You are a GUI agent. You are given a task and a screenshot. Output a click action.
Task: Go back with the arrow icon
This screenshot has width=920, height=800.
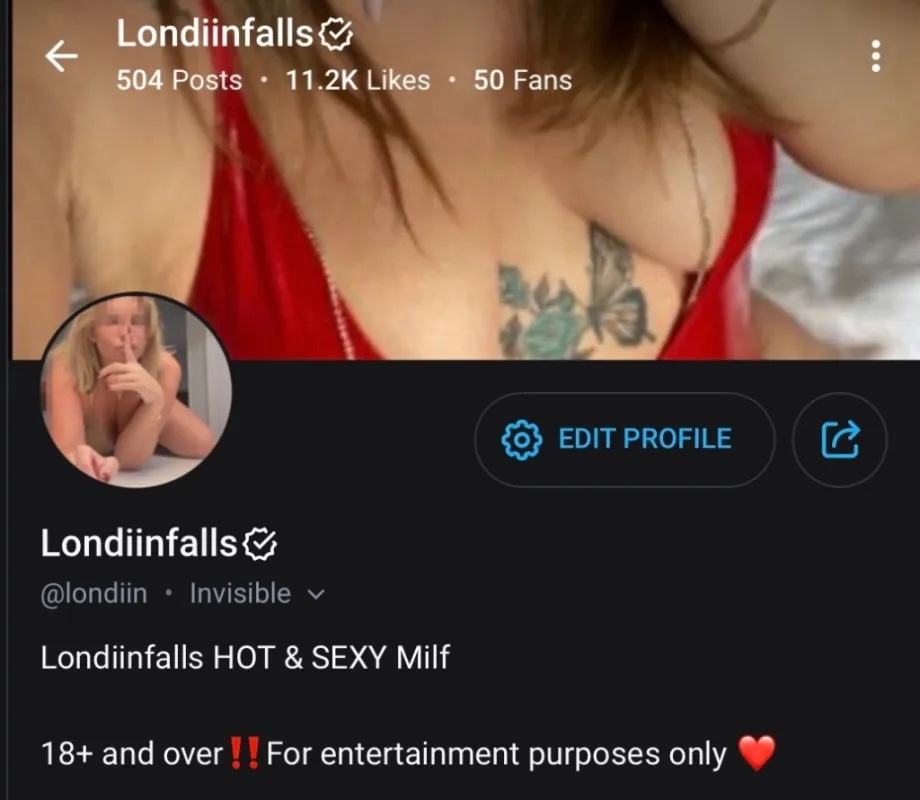tap(61, 56)
